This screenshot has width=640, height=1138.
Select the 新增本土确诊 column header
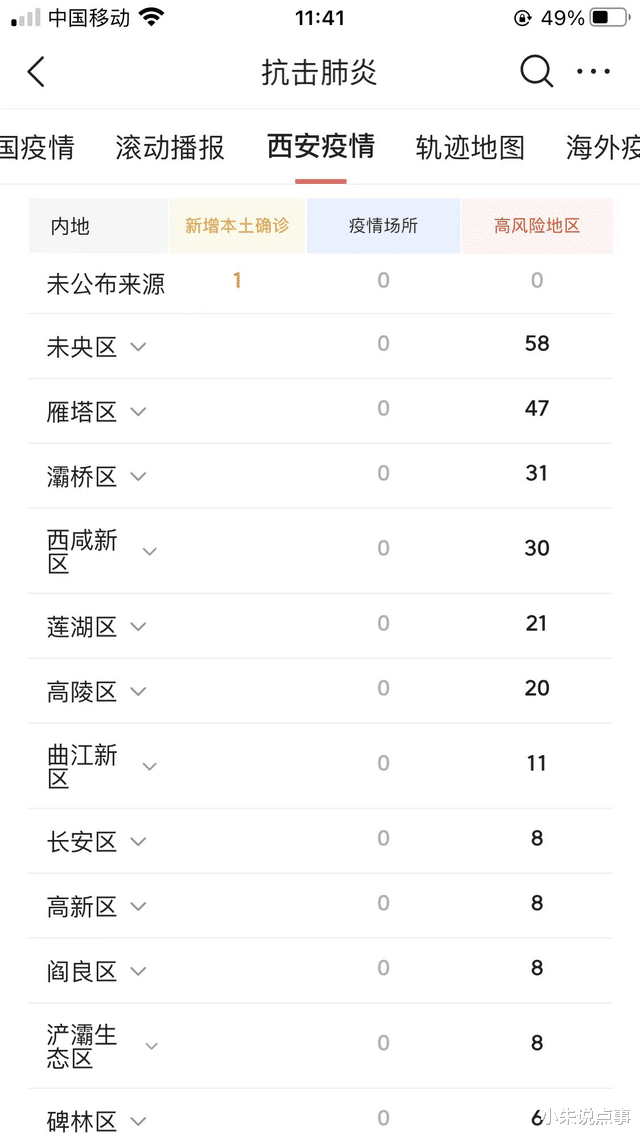coord(237,226)
